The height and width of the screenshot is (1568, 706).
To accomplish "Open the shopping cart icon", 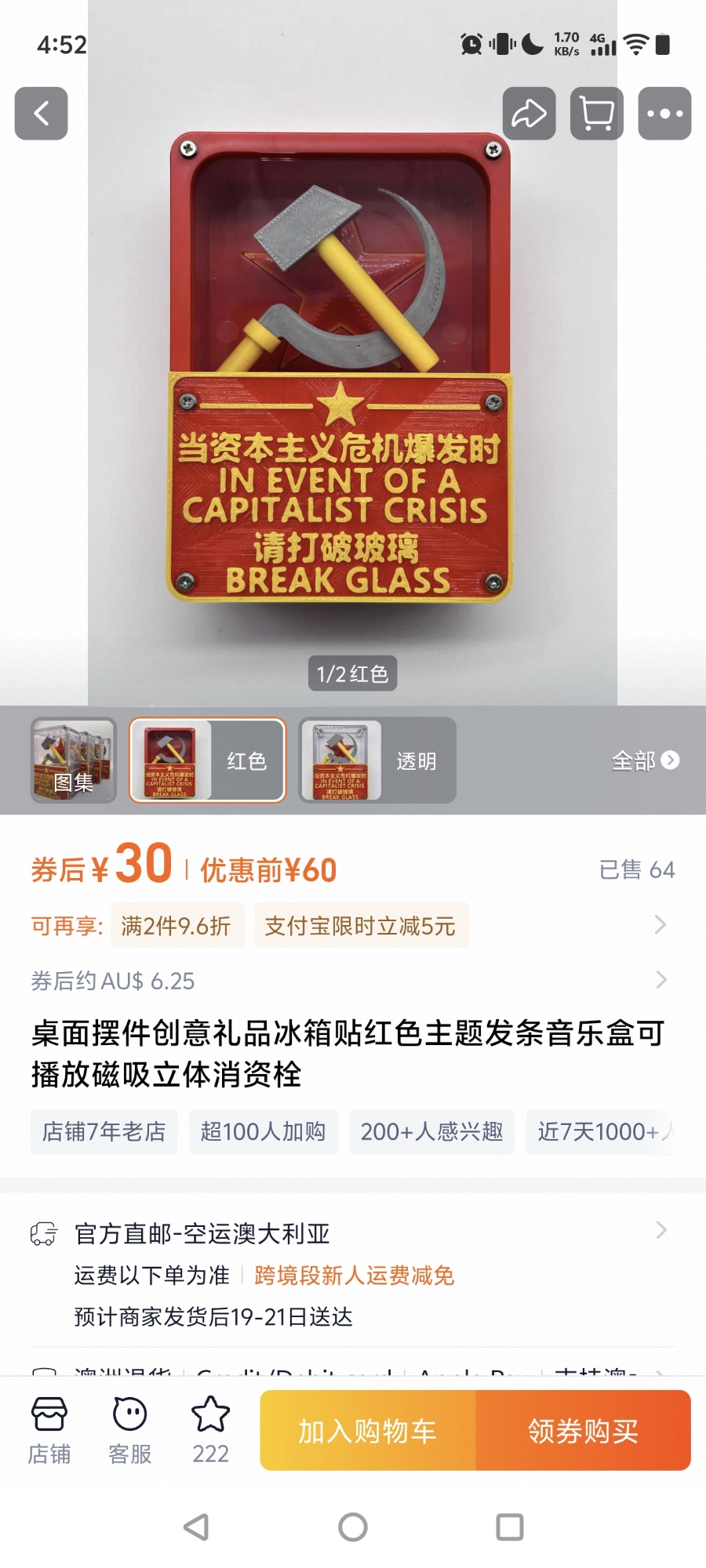I will pos(596,114).
